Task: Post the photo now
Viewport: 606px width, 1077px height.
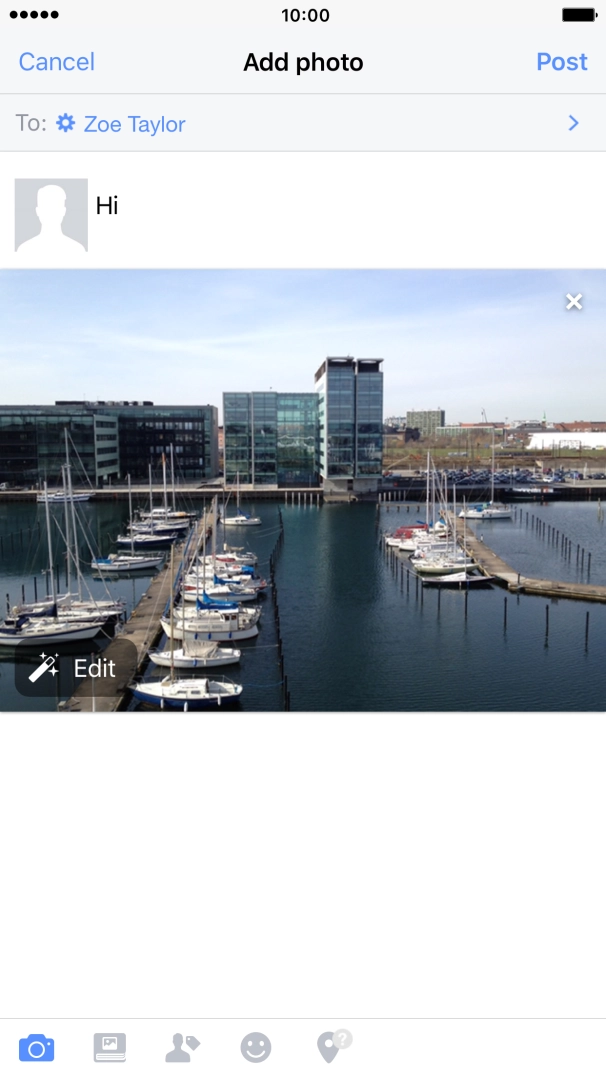Action: tap(561, 62)
